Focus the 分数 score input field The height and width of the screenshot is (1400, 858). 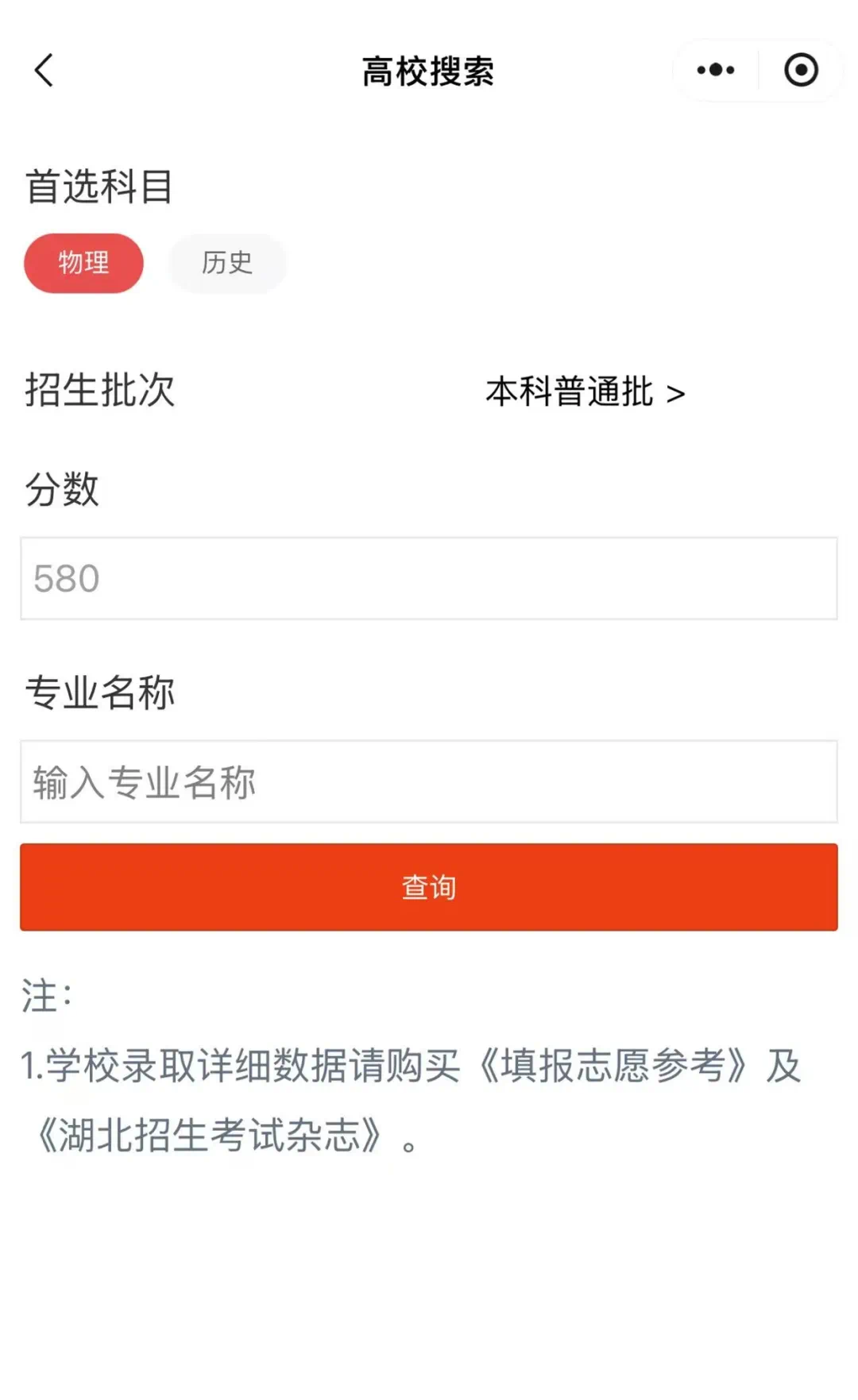tap(429, 578)
